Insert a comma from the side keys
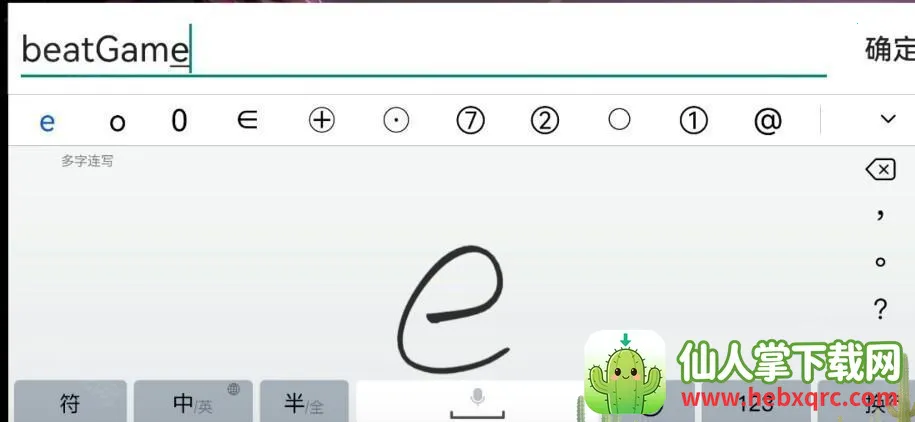The width and height of the screenshot is (915, 422). pyautogui.click(x=880, y=214)
